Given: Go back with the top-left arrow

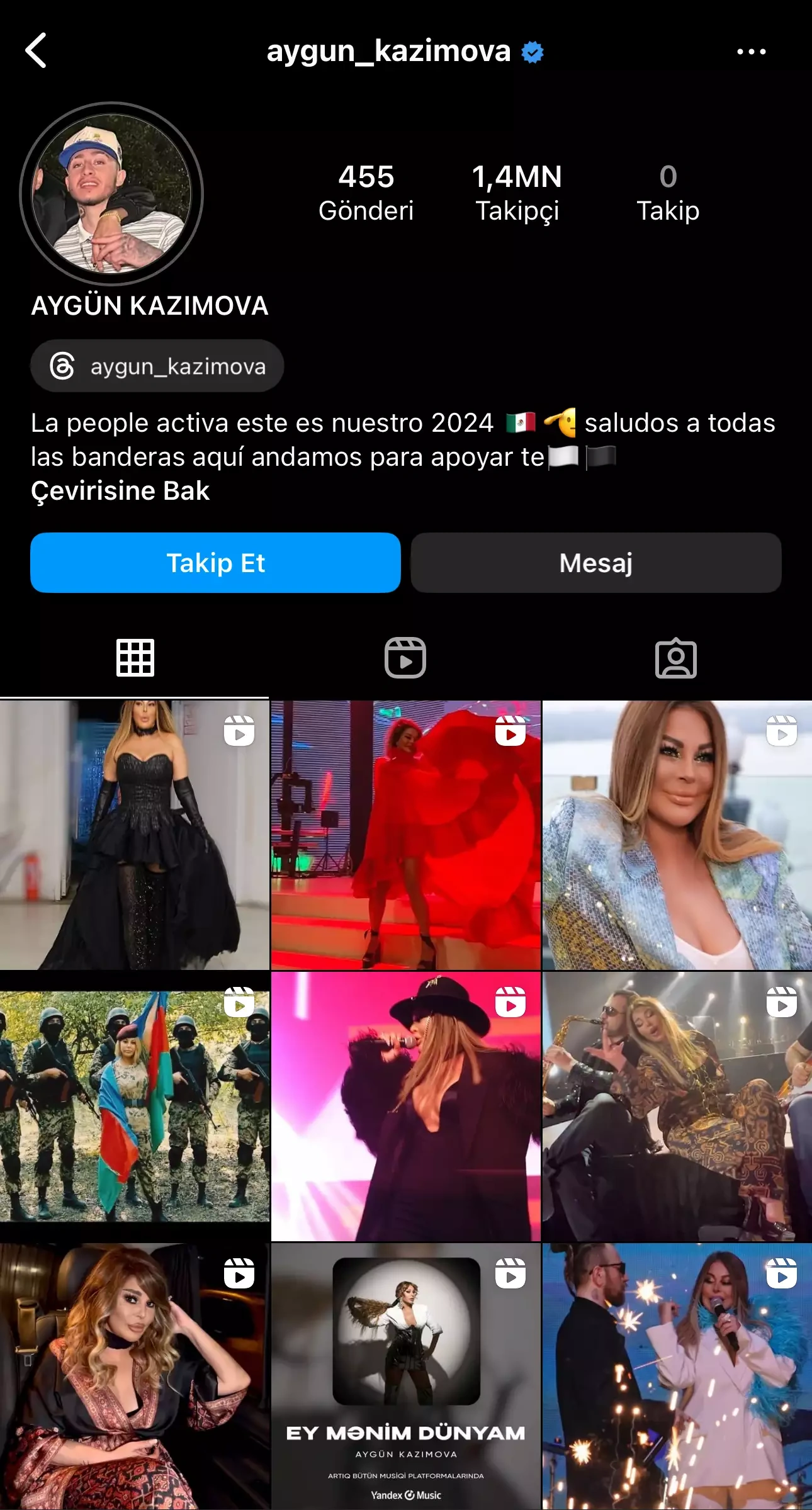Looking at the screenshot, I should coord(36,50).
